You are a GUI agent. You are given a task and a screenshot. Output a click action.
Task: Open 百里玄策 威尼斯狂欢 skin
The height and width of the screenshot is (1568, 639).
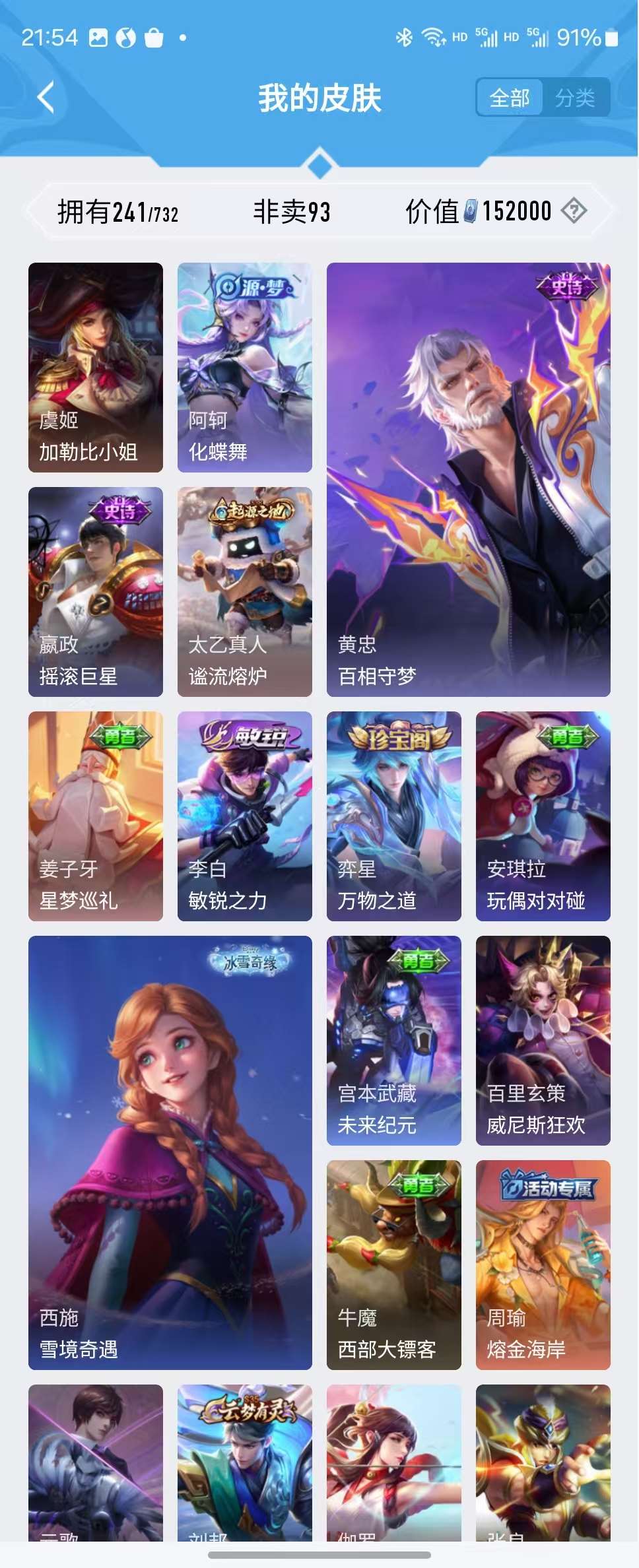pyautogui.click(x=543, y=1040)
